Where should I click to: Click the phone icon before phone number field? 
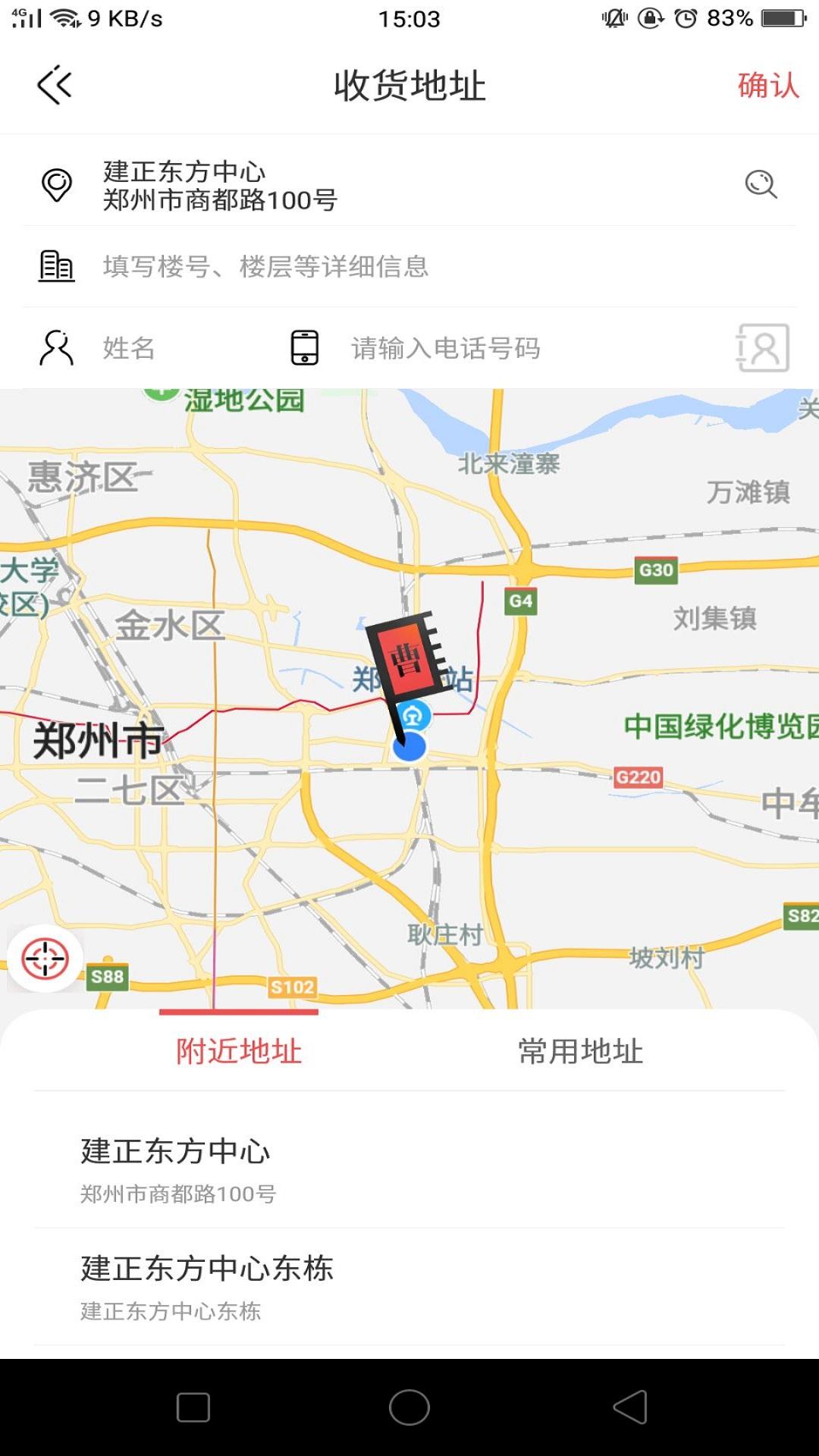[x=305, y=349]
